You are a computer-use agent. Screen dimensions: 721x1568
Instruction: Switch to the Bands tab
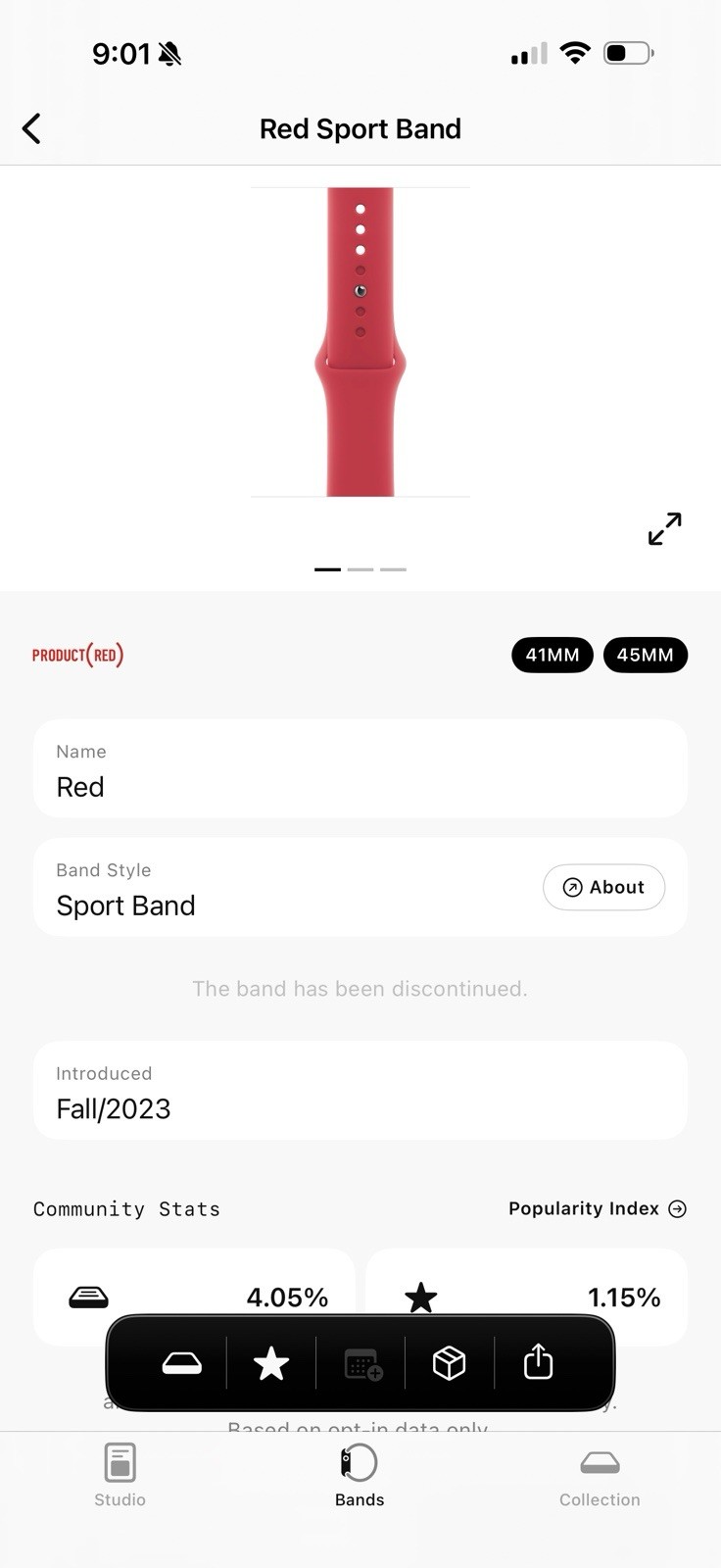(360, 1475)
